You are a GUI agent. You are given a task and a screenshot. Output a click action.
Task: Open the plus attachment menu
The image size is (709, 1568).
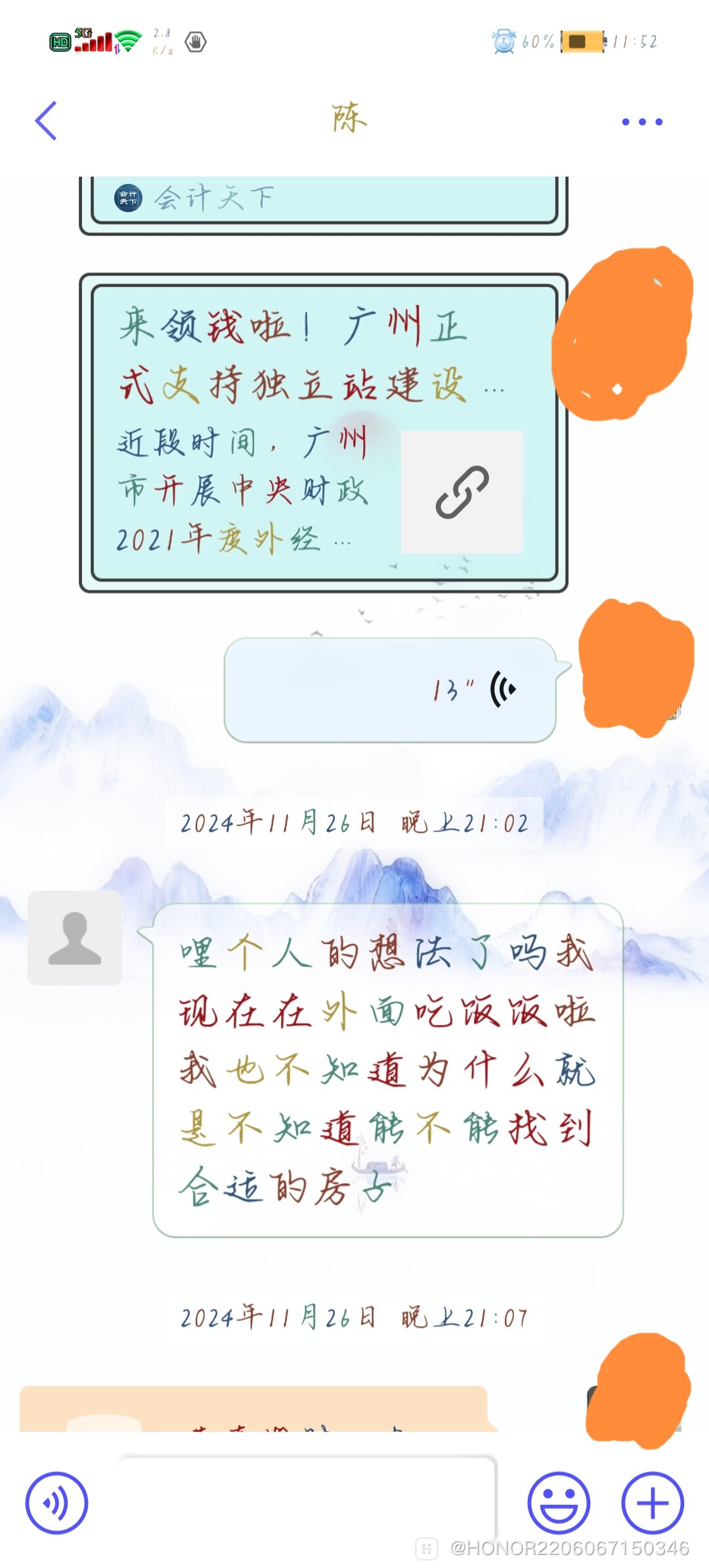[653, 1503]
